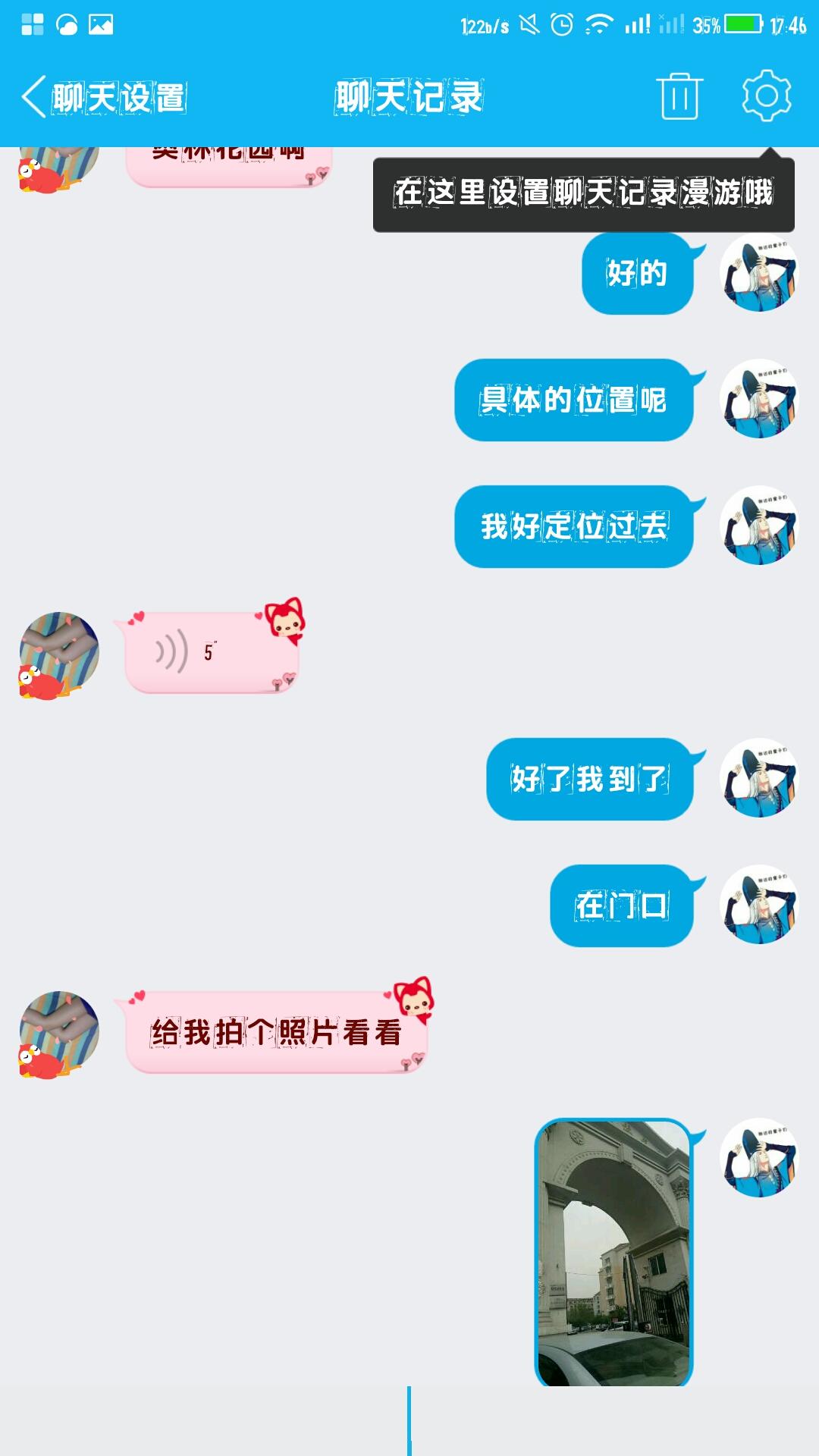Tap the trash icon to delete chat records

[679, 96]
